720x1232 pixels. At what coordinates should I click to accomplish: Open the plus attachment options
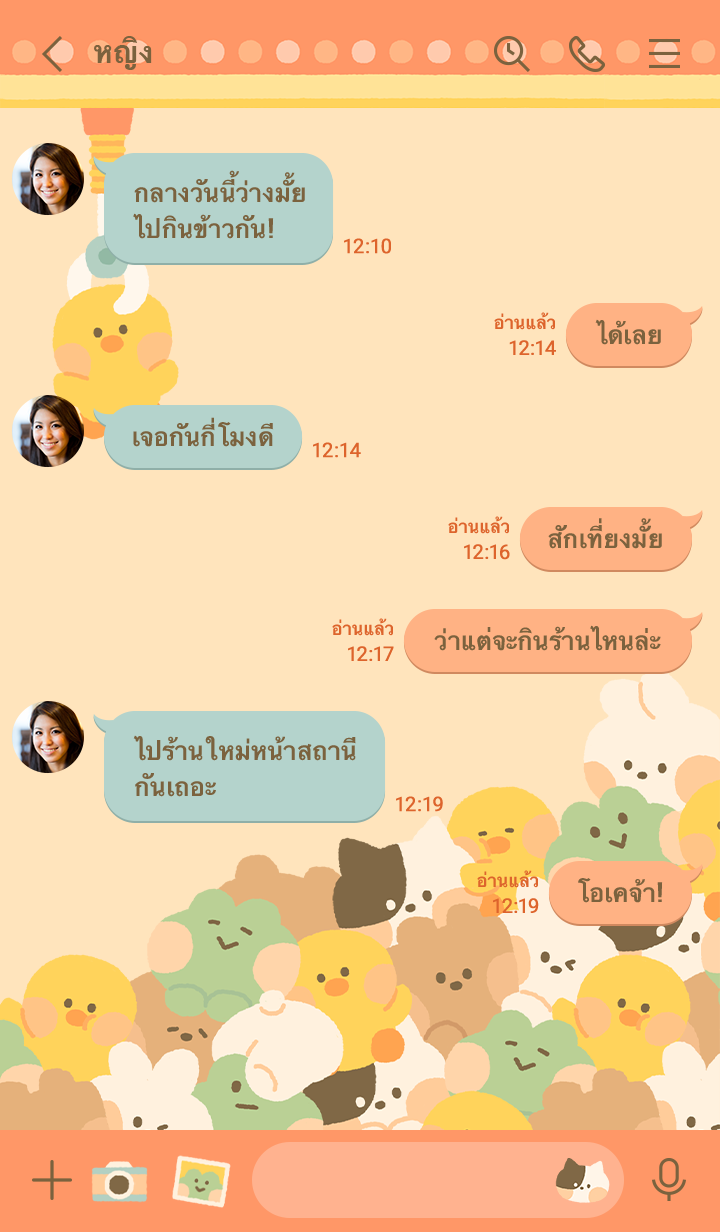(52, 1181)
